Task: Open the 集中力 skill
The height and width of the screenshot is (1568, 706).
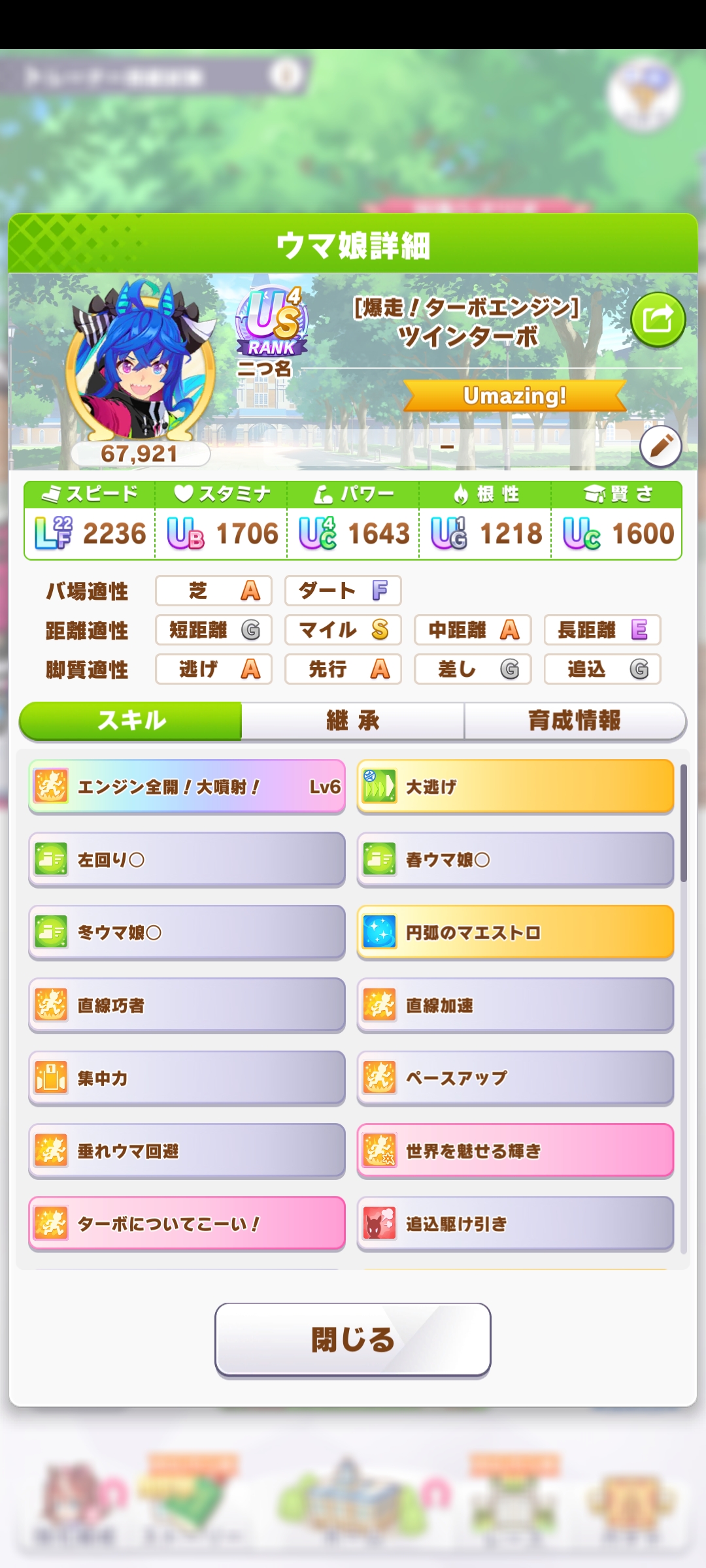Action: 187,1078
